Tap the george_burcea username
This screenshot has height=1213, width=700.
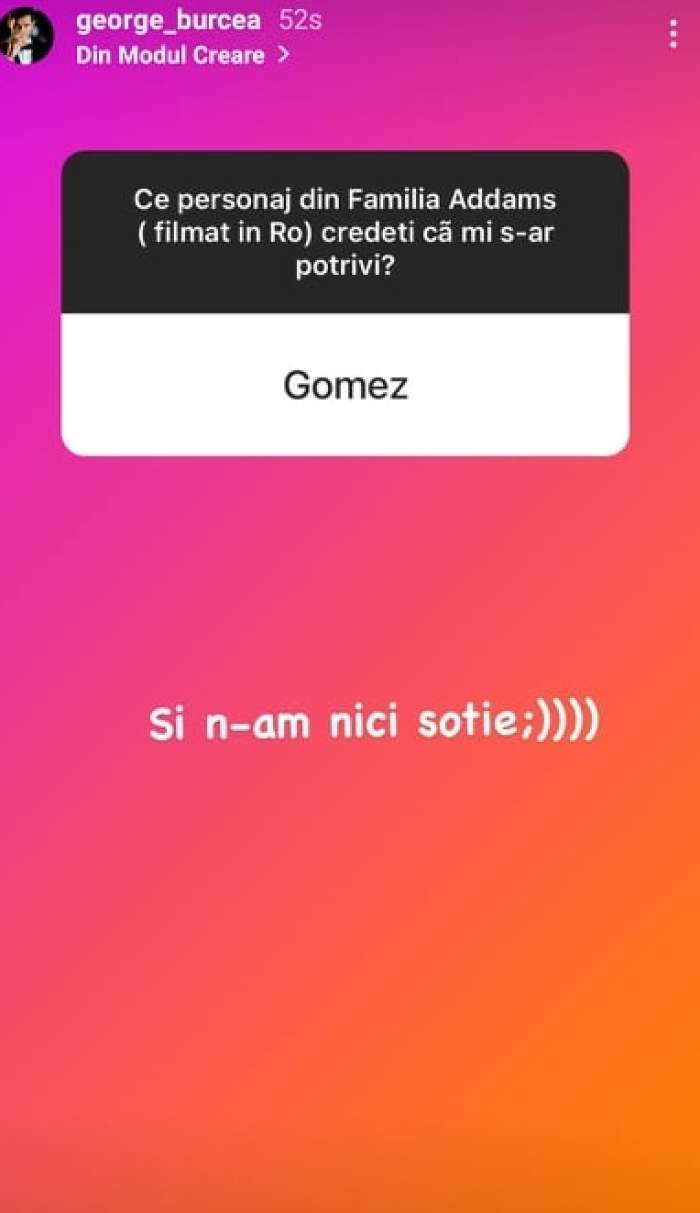(167, 19)
